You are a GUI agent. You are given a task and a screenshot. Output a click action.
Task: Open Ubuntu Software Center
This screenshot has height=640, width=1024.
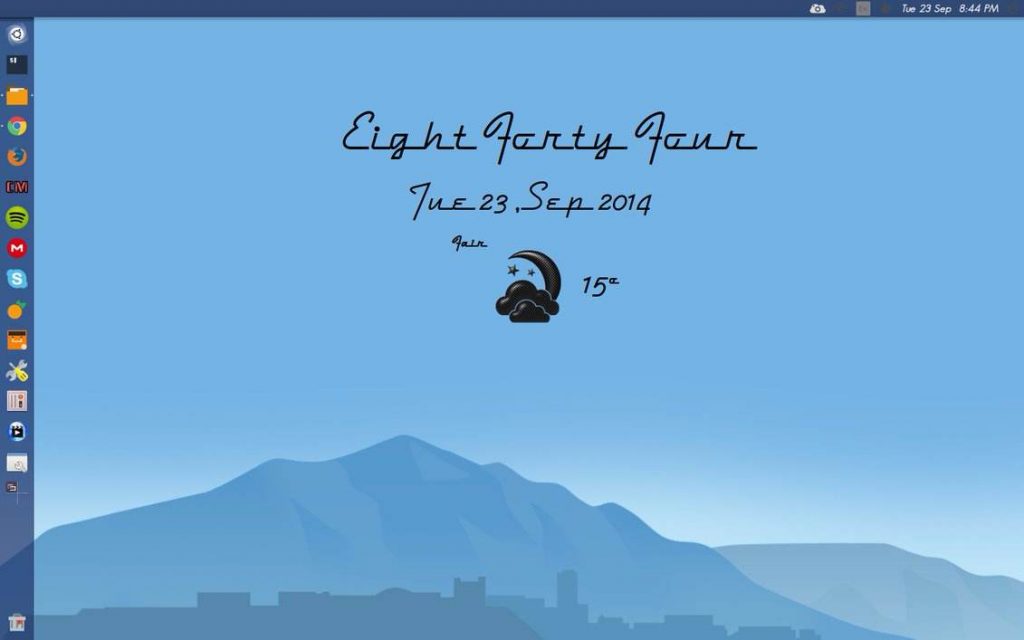coord(17,340)
